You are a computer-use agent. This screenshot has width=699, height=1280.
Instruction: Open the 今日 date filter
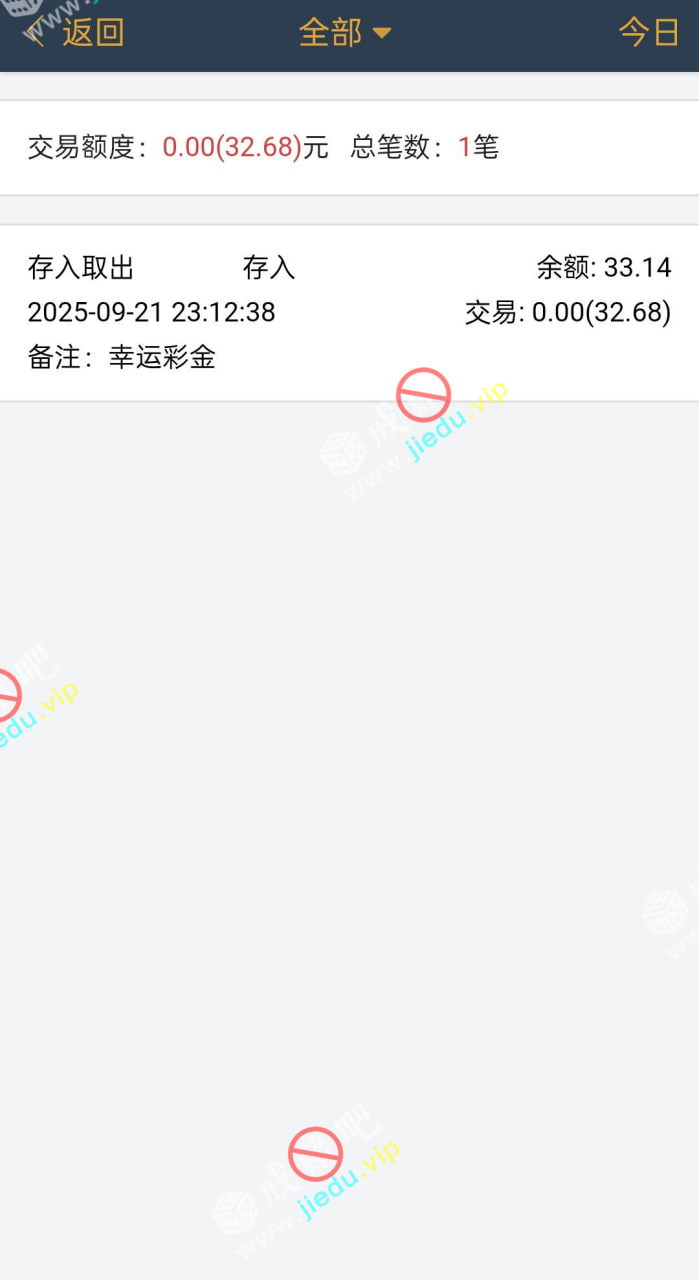[x=649, y=32]
